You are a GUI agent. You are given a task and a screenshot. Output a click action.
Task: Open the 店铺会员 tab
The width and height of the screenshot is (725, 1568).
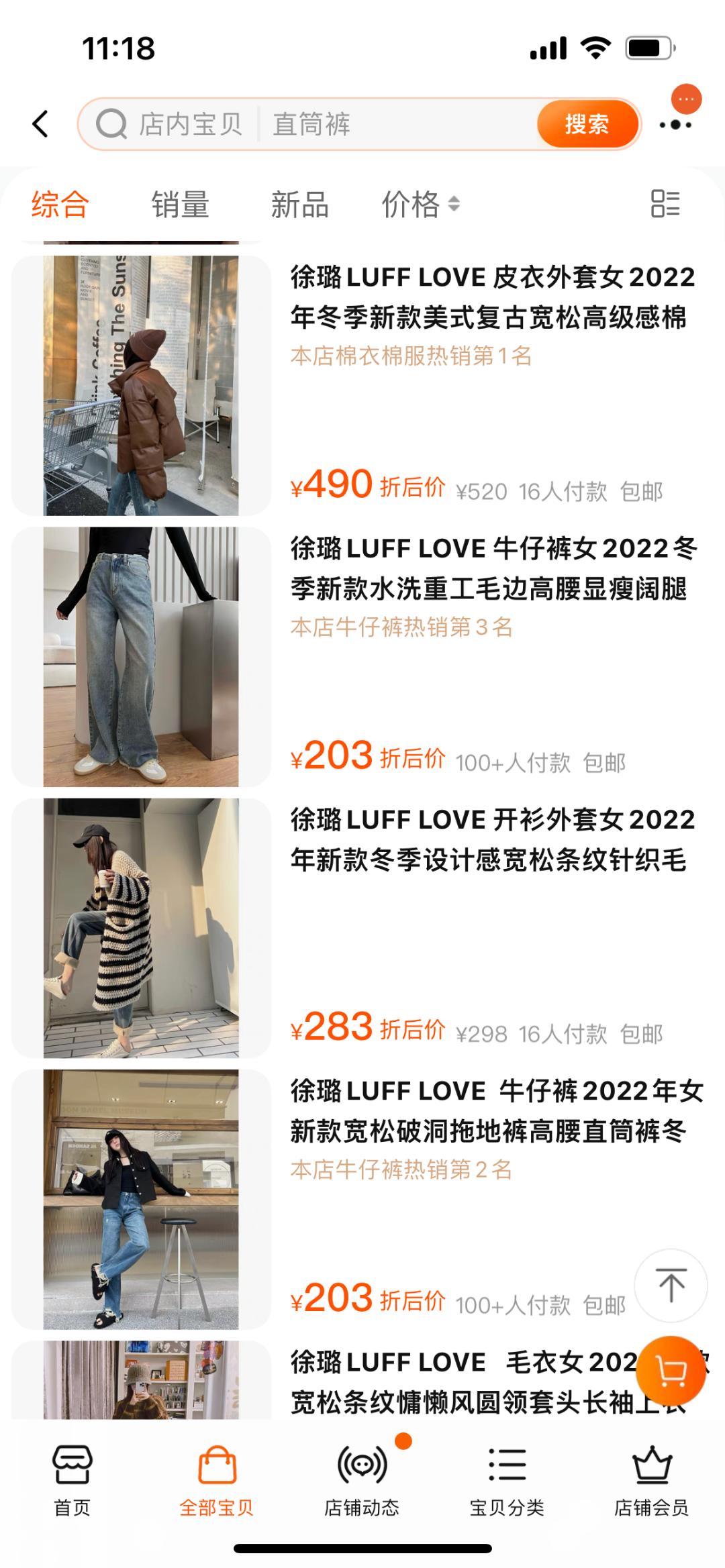pyautogui.click(x=651, y=1479)
